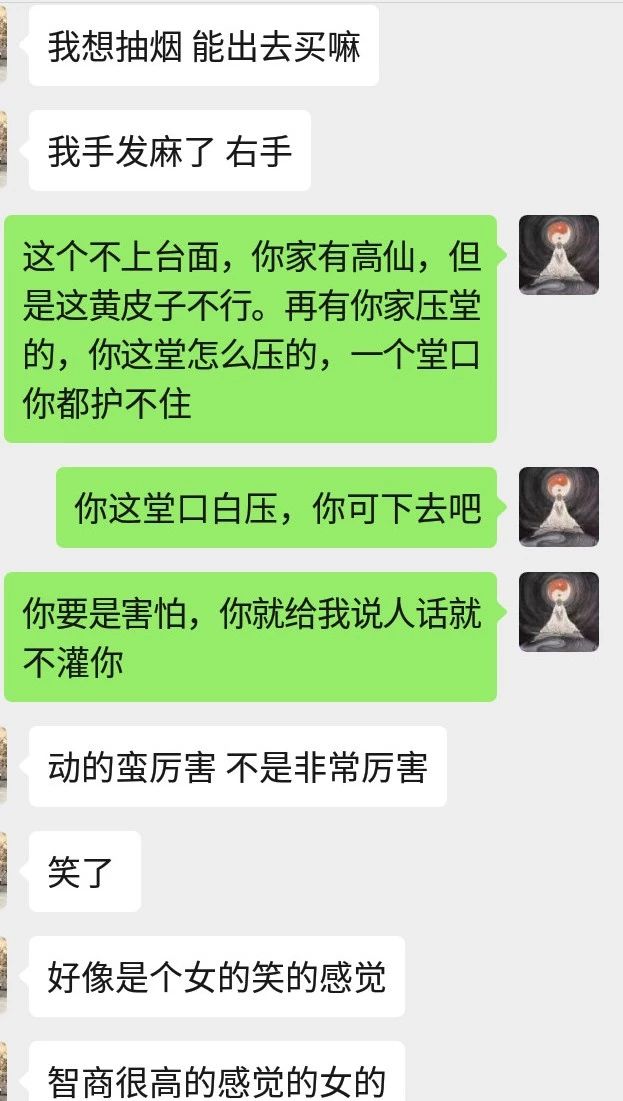Tap avatar next to message starting 这个不上台面
623x1101 pixels.
(x=558, y=255)
